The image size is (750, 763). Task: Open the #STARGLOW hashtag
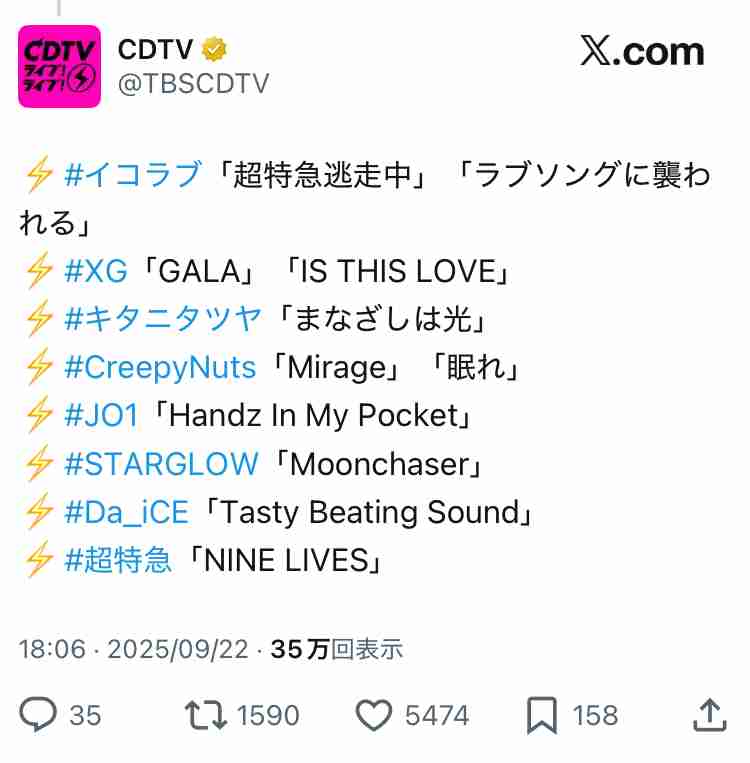click(161, 463)
